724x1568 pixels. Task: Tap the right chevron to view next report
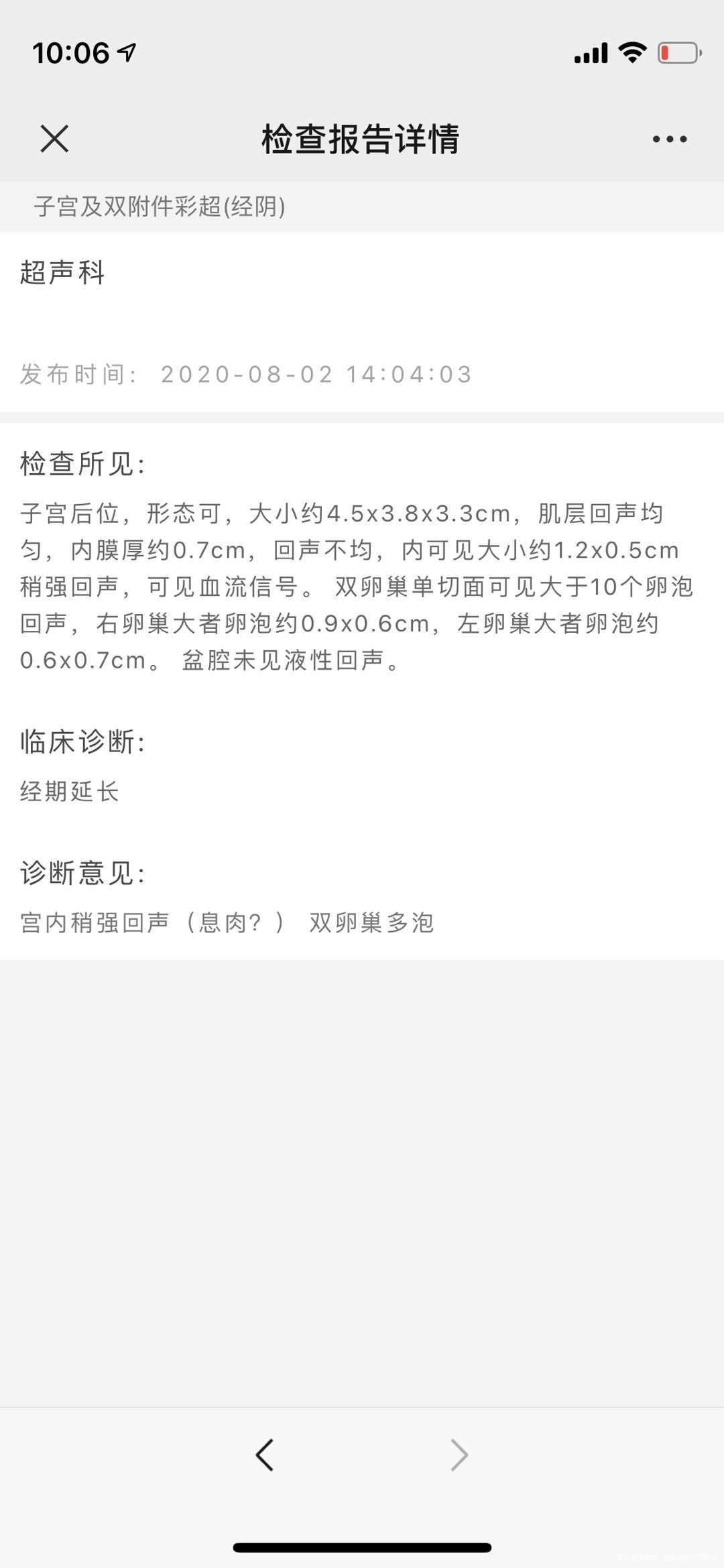pos(459,1454)
